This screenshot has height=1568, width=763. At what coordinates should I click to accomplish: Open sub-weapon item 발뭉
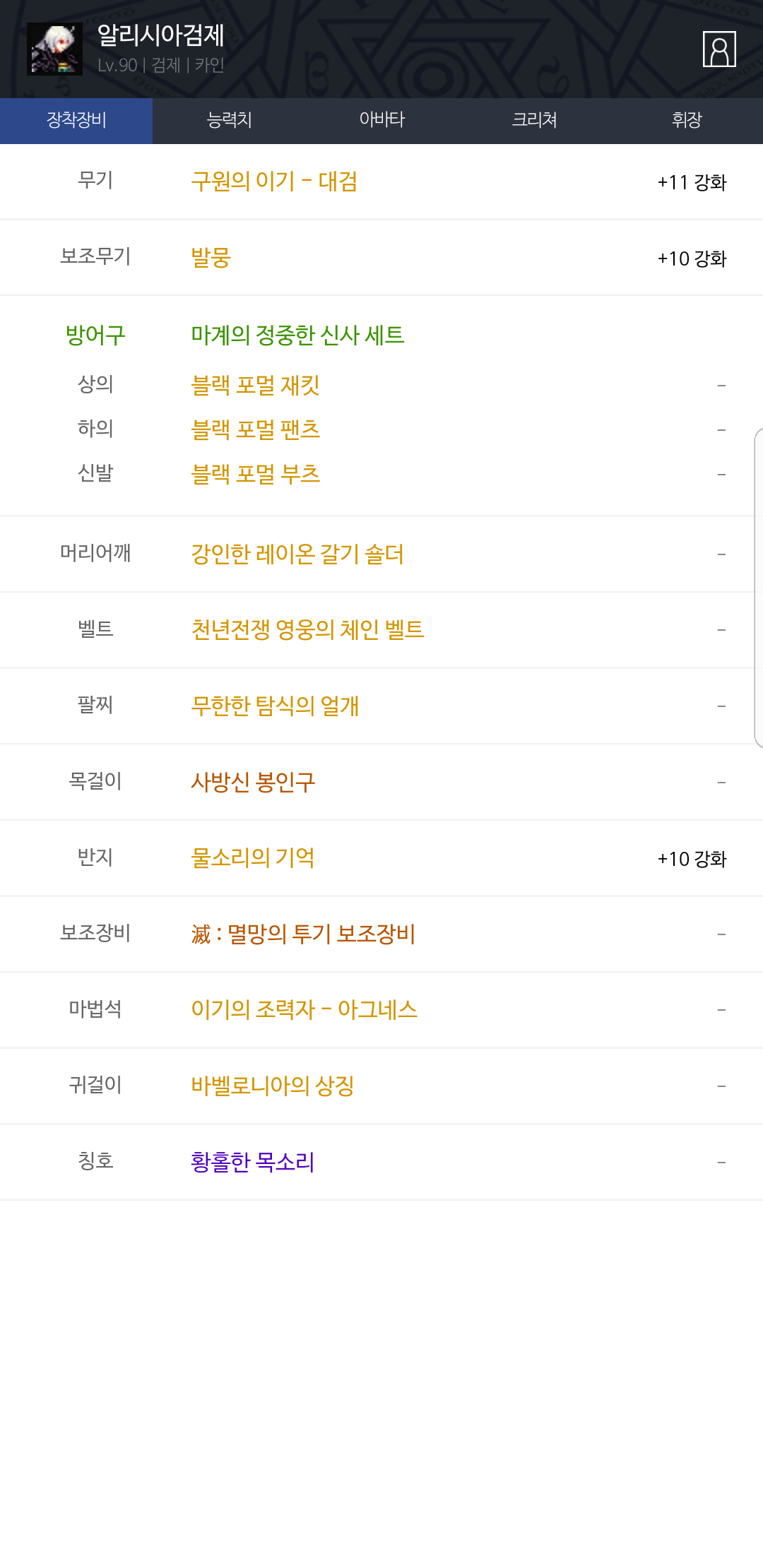pyautogui.click(x=211, y=258)
